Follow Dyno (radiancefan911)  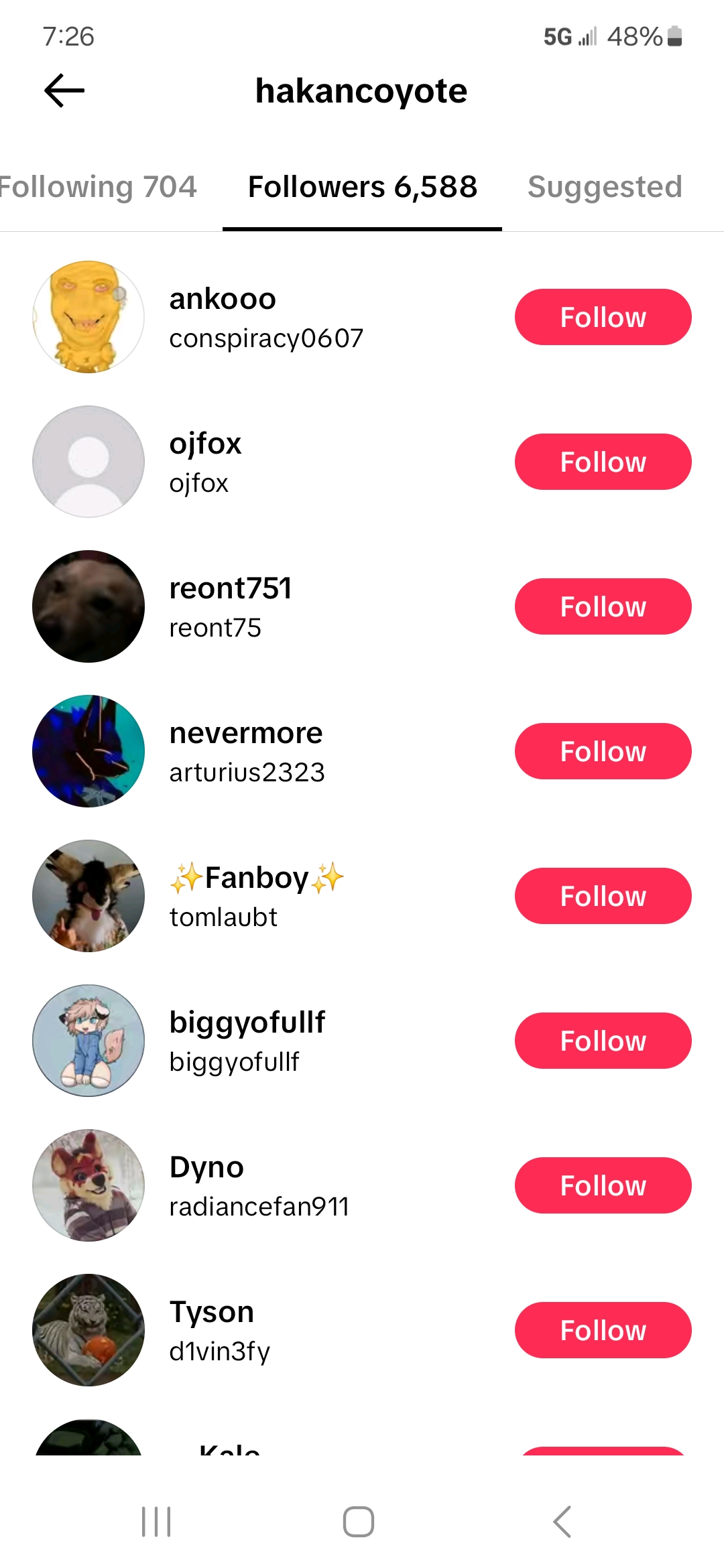click(x=603, y=1185)
